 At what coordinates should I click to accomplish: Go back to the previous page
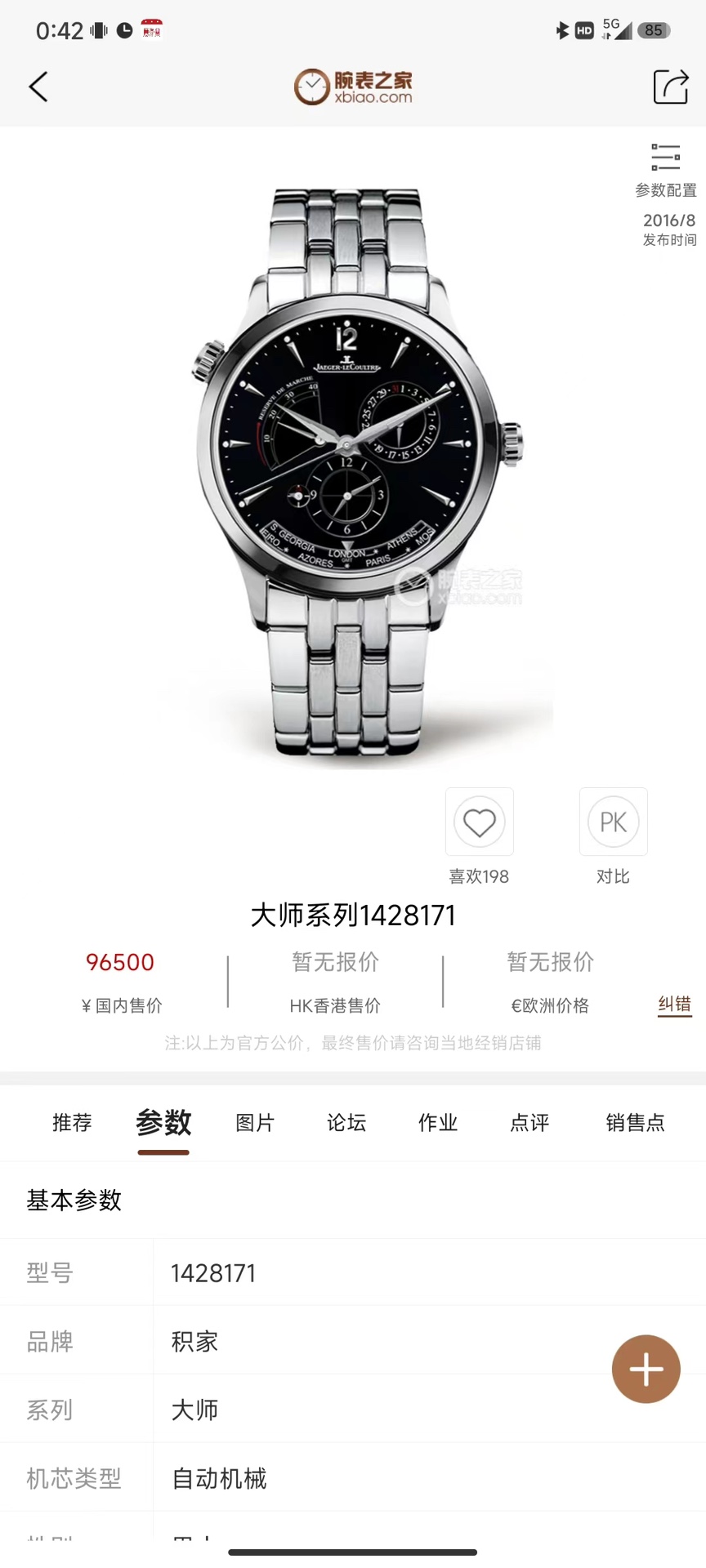[38, 87]
